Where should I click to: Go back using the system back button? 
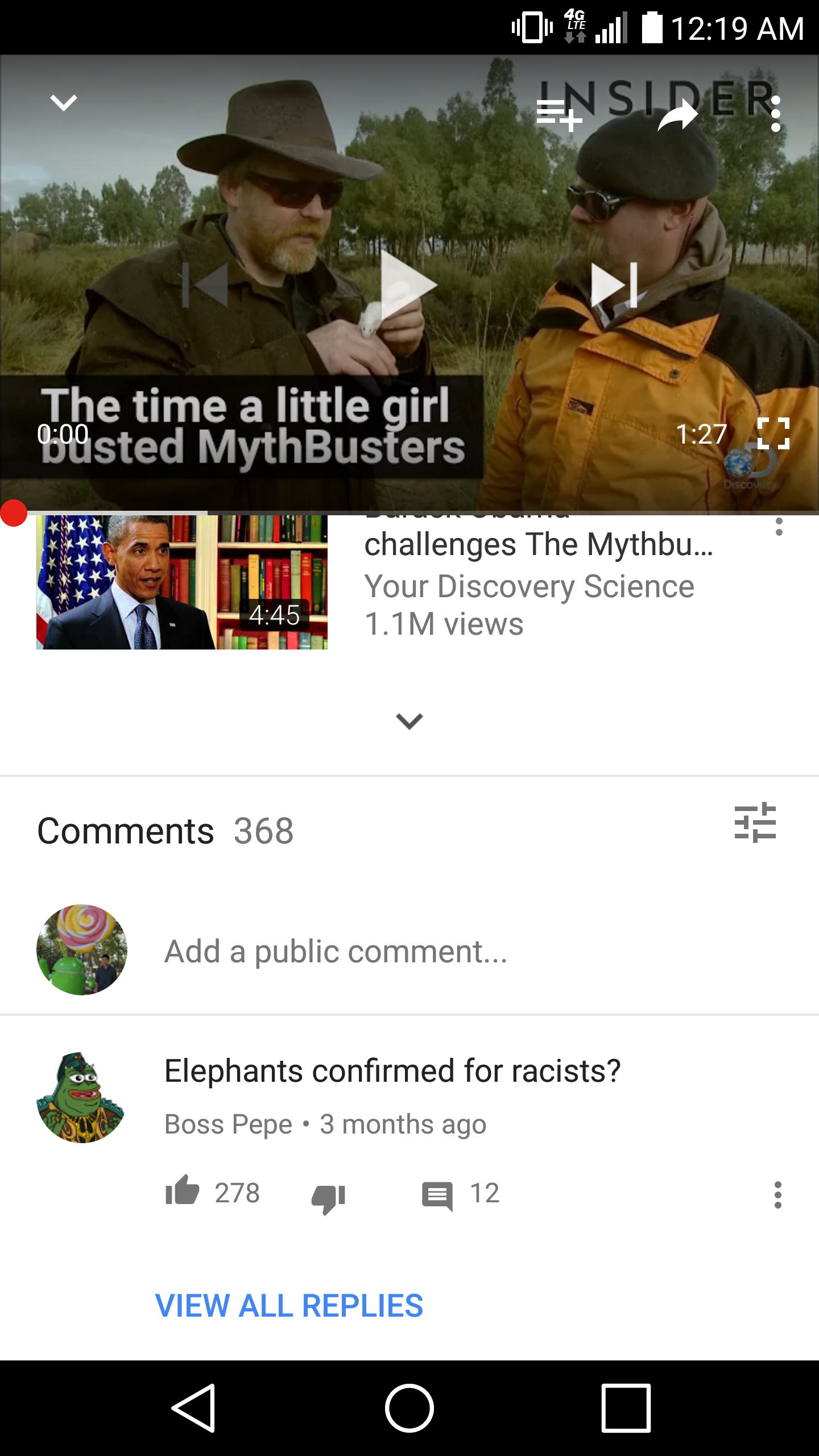click(193, 1408)
